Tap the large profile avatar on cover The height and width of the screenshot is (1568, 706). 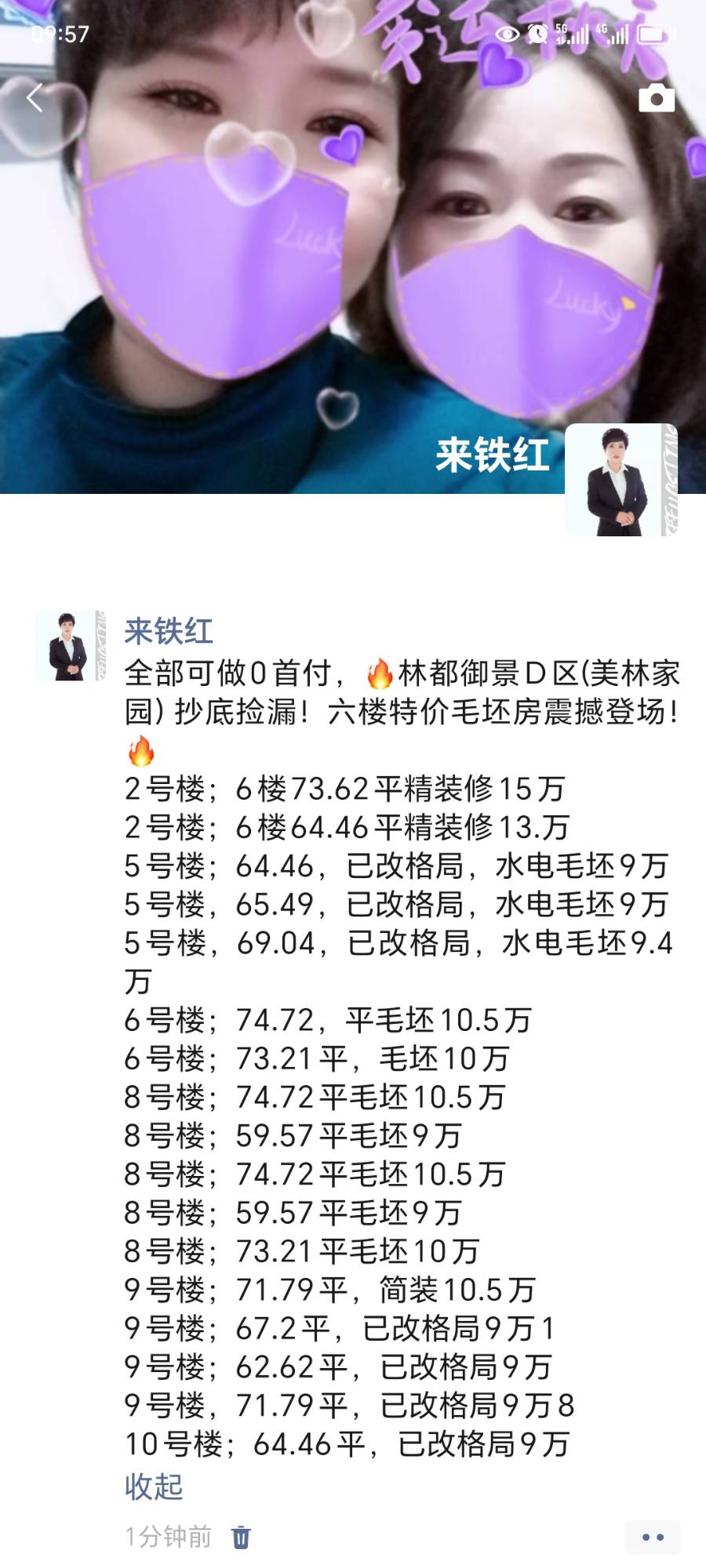[x=621, y=480]
